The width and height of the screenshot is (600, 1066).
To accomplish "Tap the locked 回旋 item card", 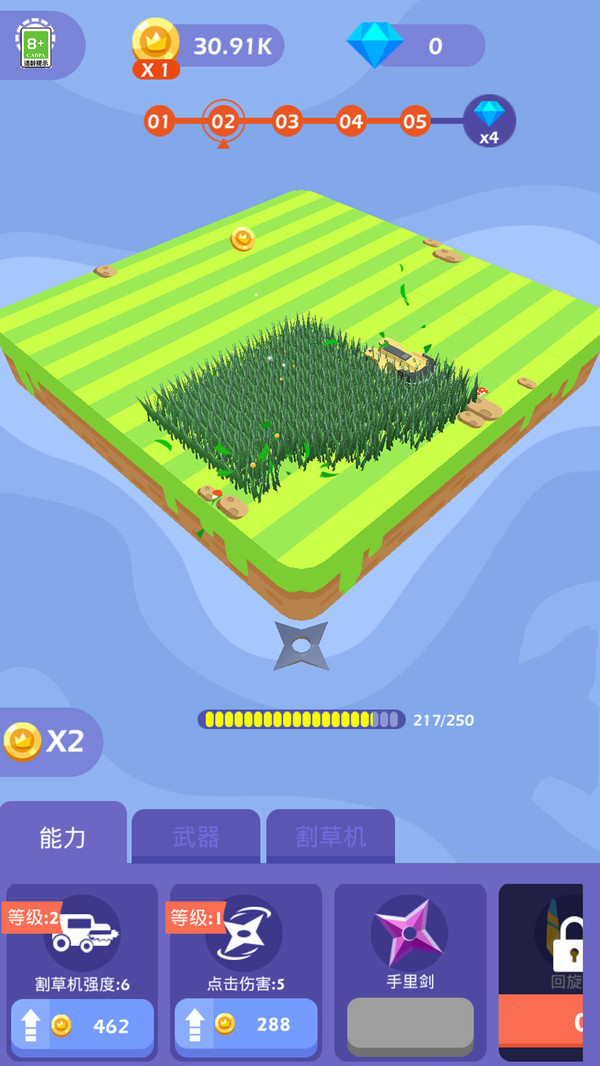I will click(545, 970).
